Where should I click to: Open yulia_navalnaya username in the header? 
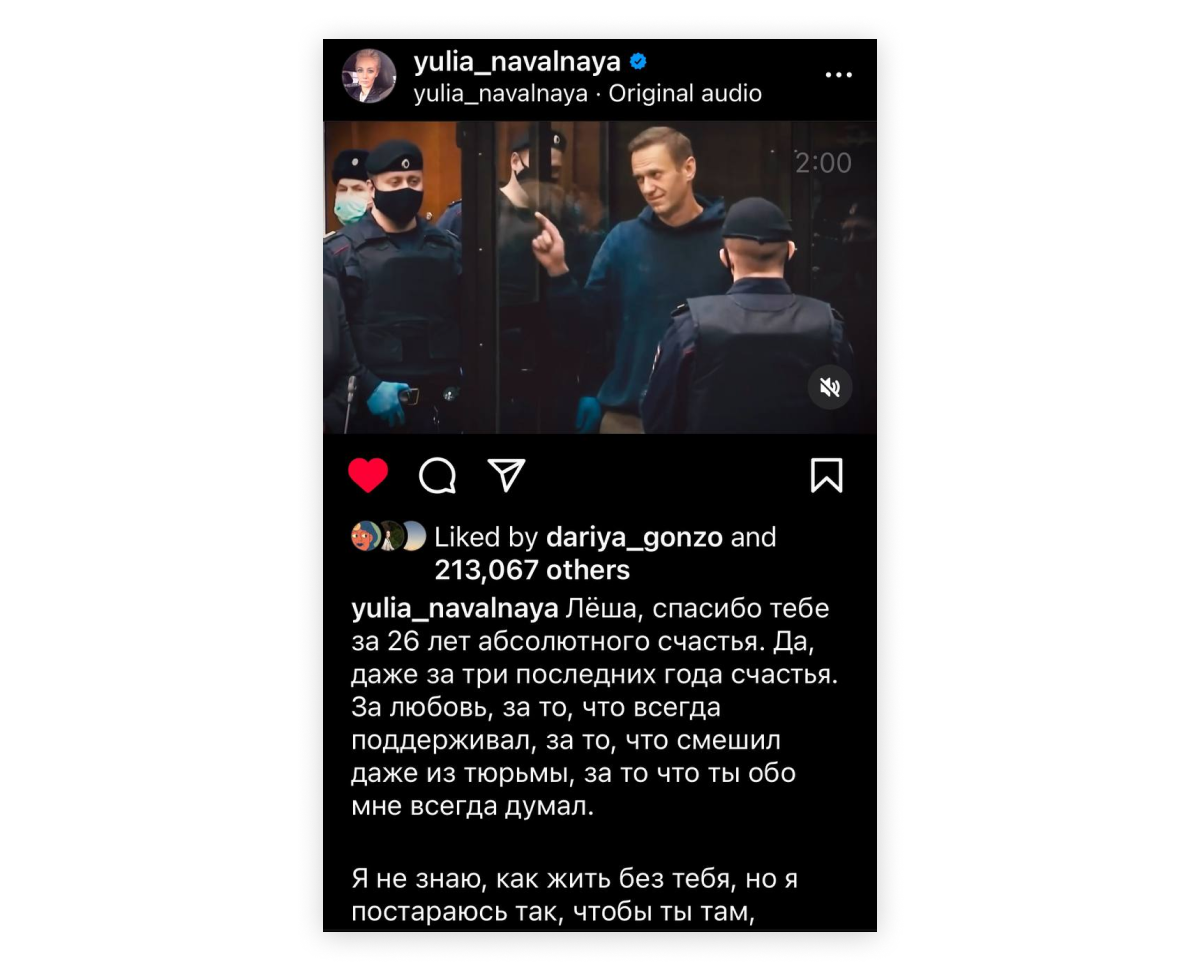[x=517, y=62]
